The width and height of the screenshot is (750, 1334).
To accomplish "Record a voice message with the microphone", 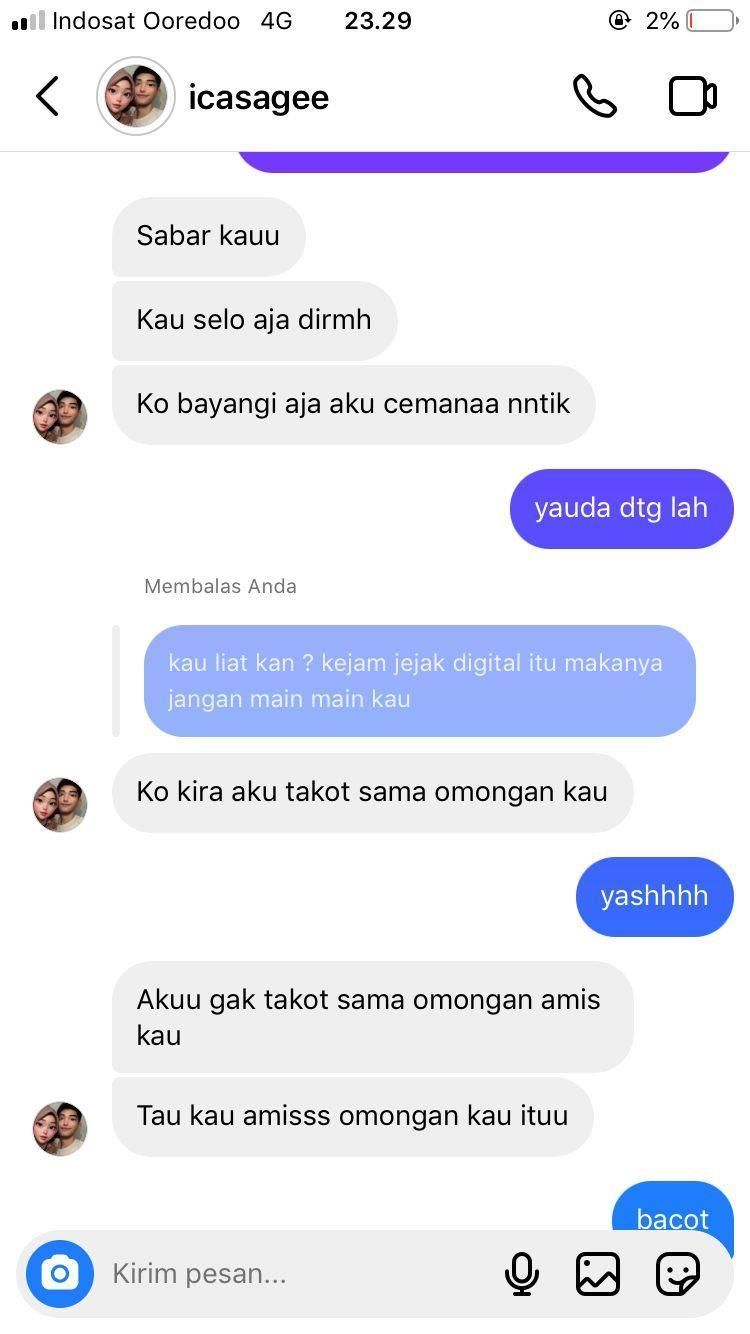I will pyautogui.click(x=521, y=1273).
